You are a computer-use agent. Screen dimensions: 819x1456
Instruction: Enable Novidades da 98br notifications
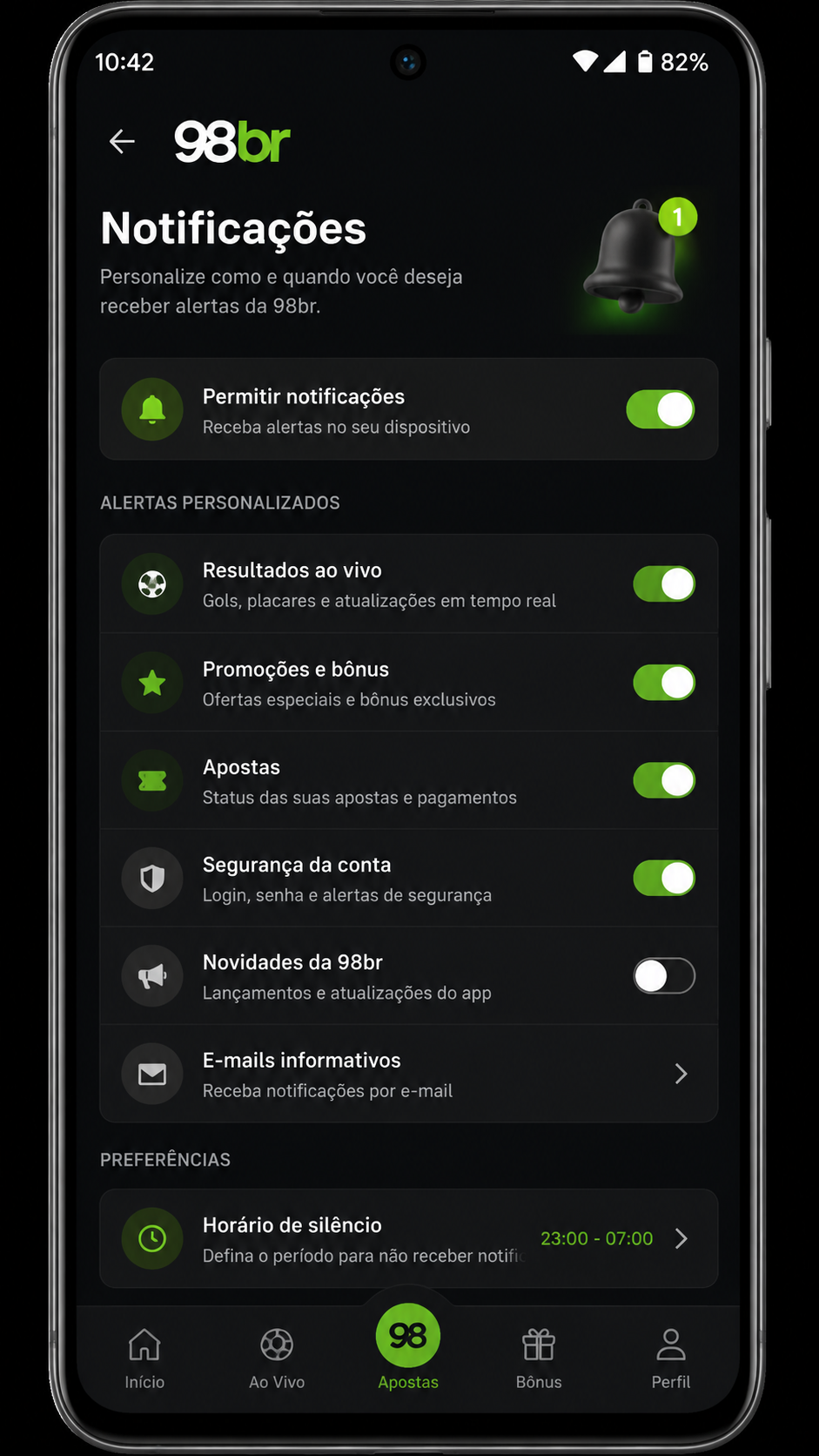point(664,975)
